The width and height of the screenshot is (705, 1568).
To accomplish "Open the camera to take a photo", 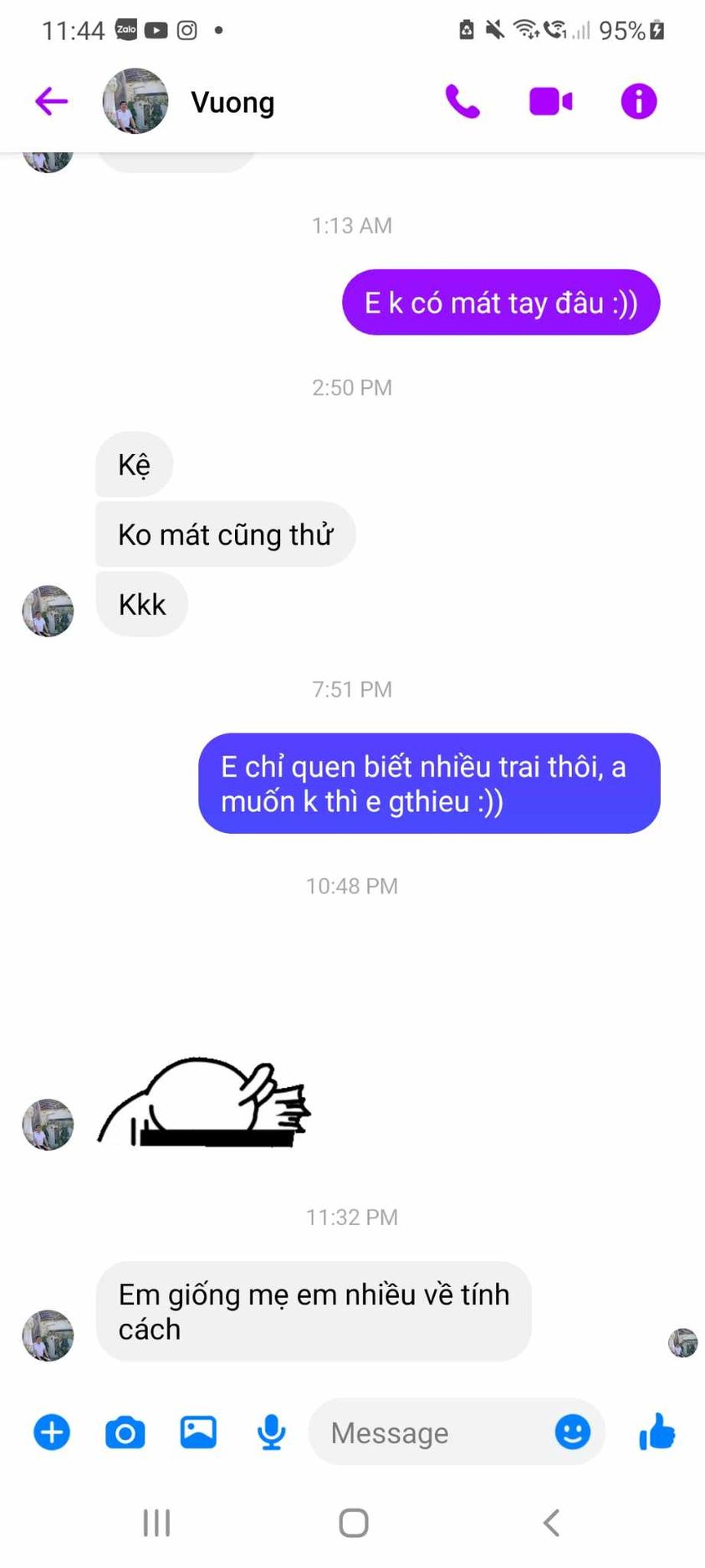I will pyautogui.click(x=125, y=1433).
